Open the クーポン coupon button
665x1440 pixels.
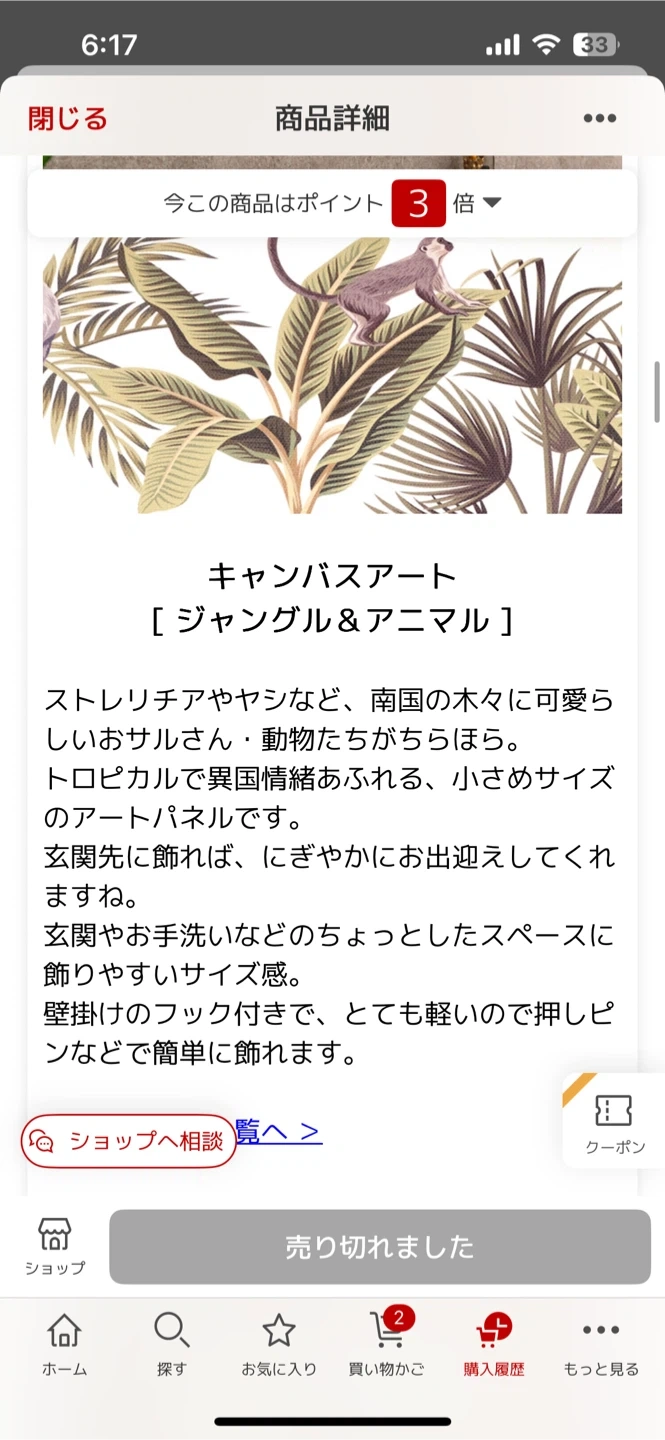point(614,1122)
